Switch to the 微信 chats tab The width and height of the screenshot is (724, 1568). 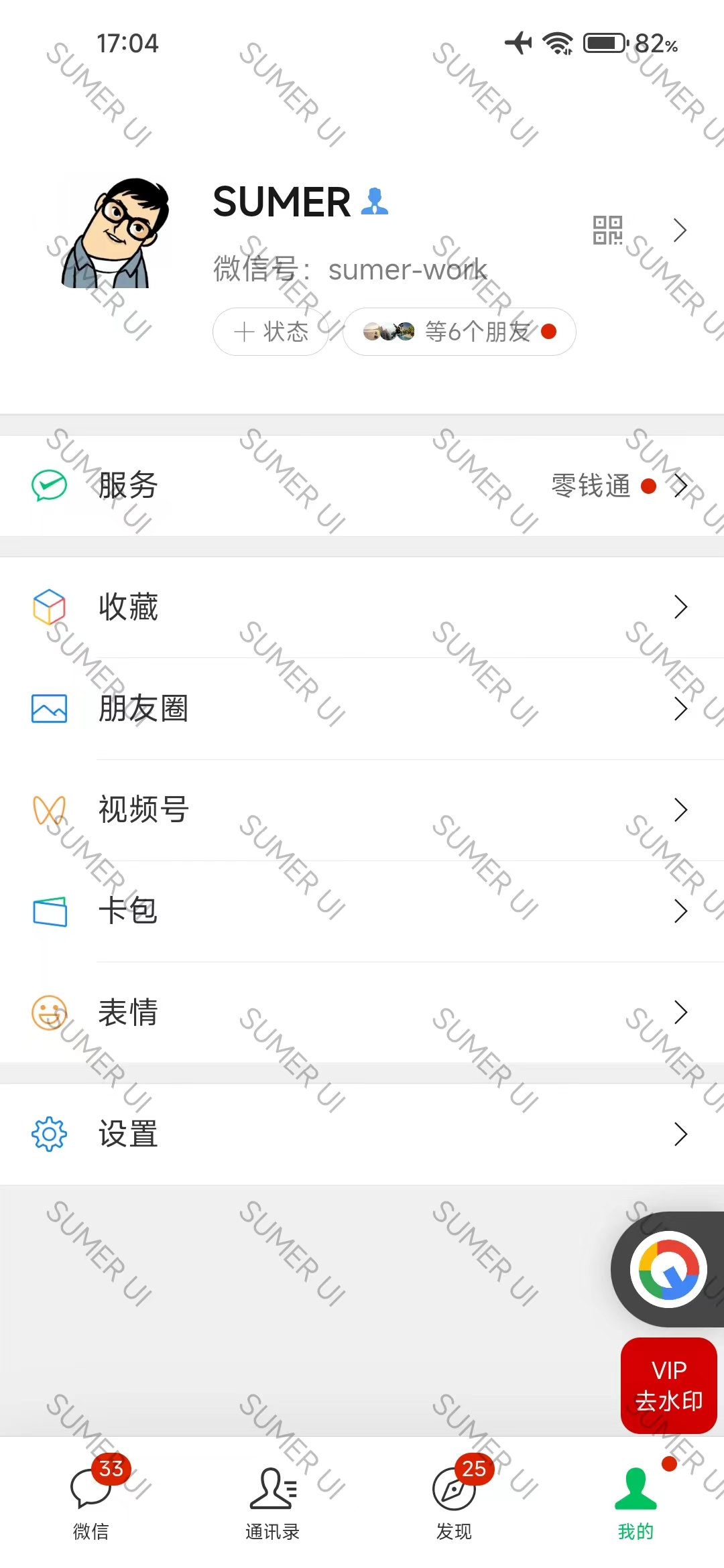(91, 1501)
